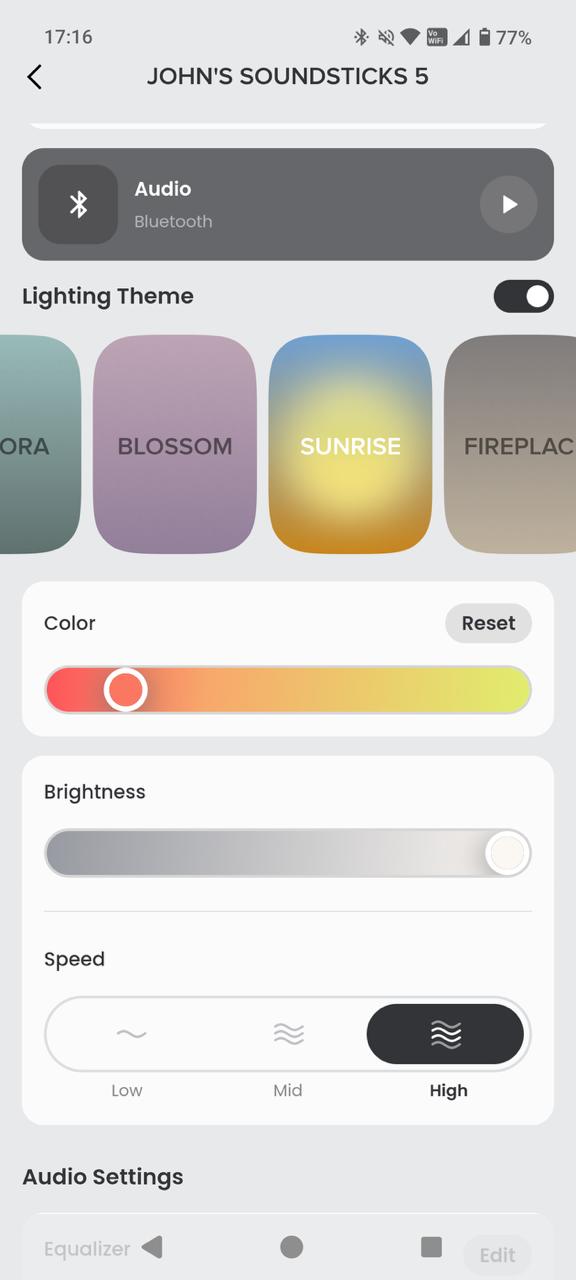The width and height of the screenshot is (576, 1280).
Task: Pick the Fireplace lighting theme
Action: [510, 444]
